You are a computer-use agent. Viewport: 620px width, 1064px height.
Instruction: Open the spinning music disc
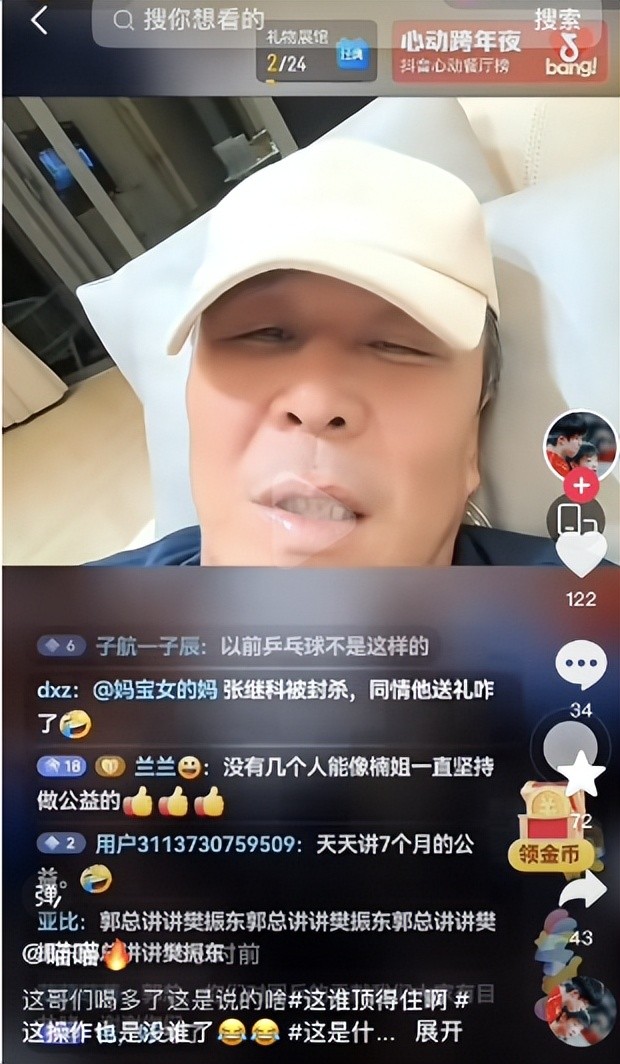(x=582, y=1010)
